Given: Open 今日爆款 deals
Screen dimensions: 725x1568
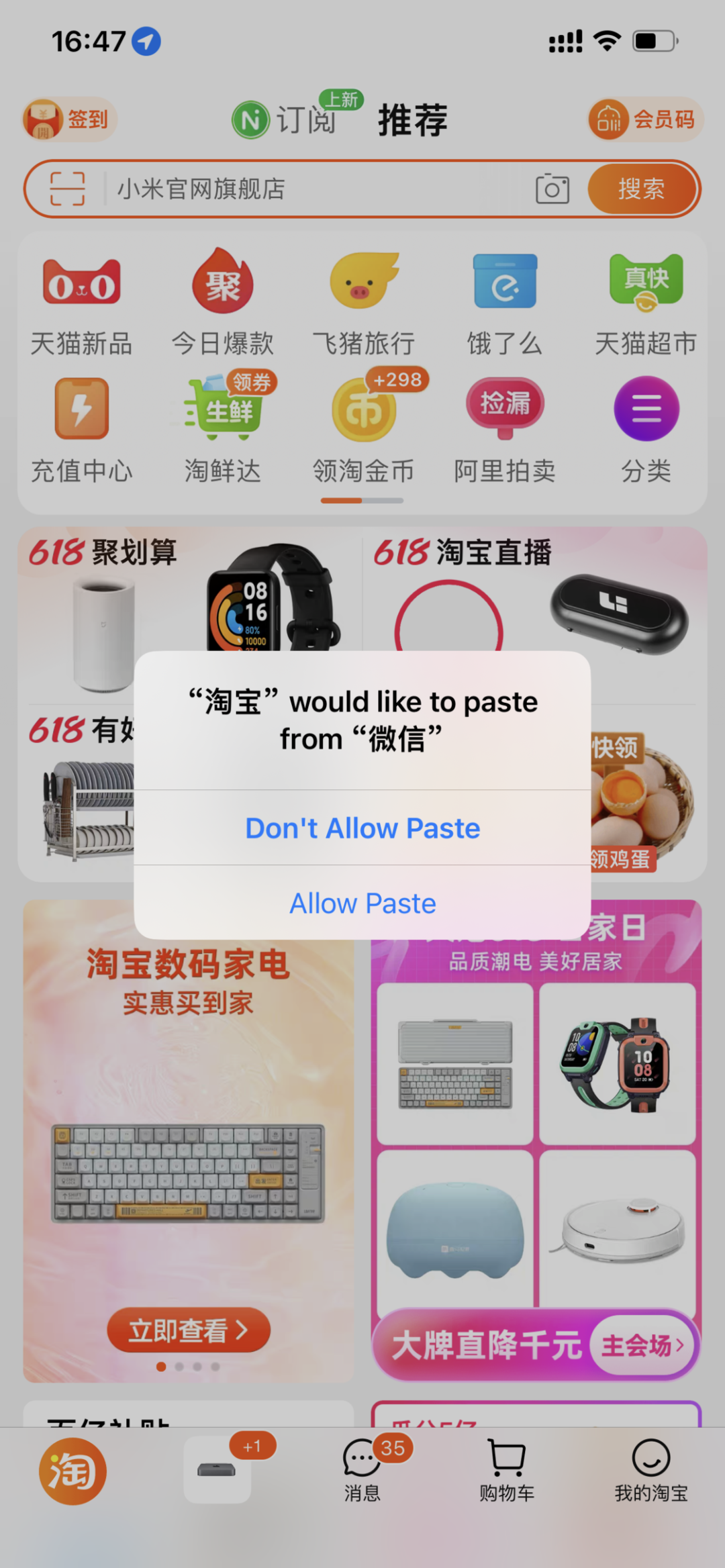Looking at the screenshot, I should [223, 303].
